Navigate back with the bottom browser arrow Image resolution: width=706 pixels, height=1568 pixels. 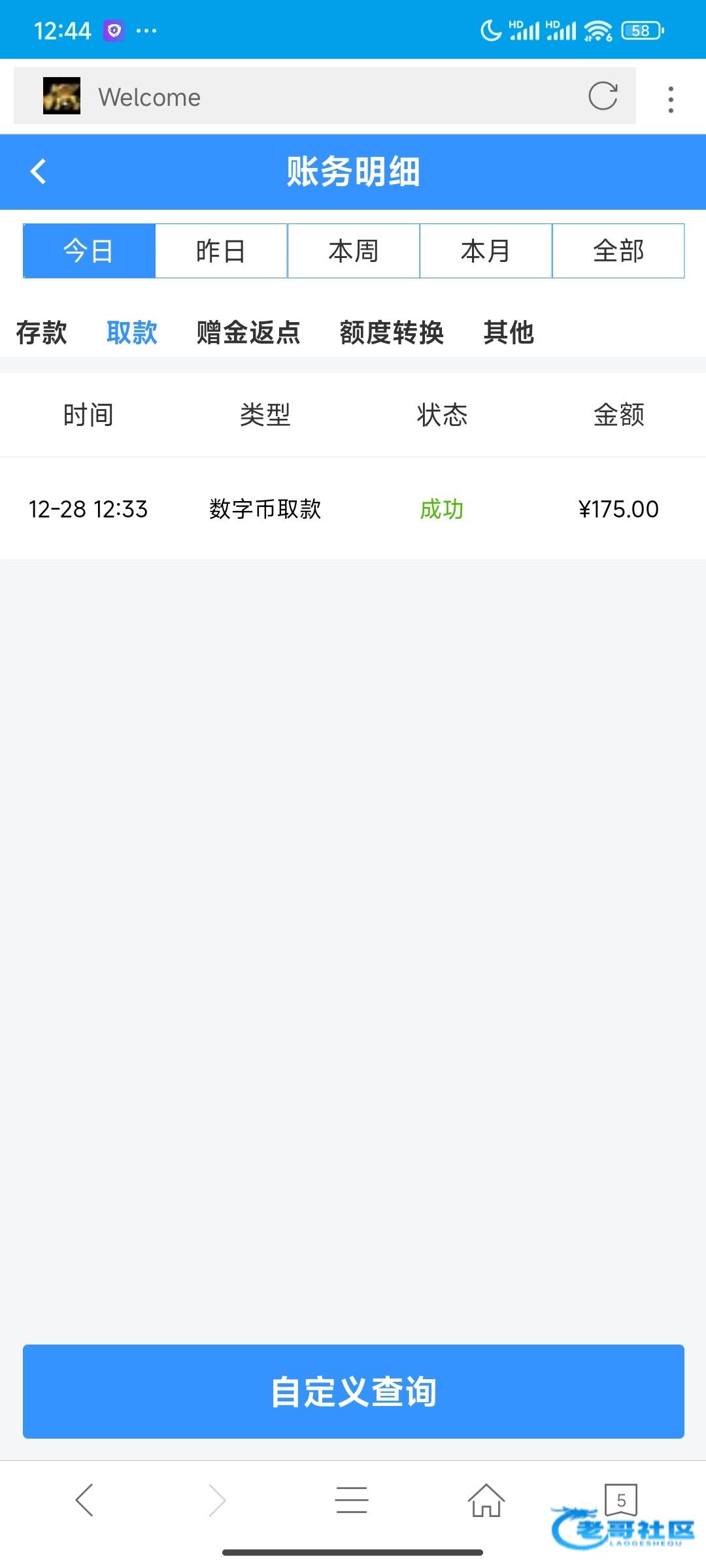click(x=85, y=1500)
